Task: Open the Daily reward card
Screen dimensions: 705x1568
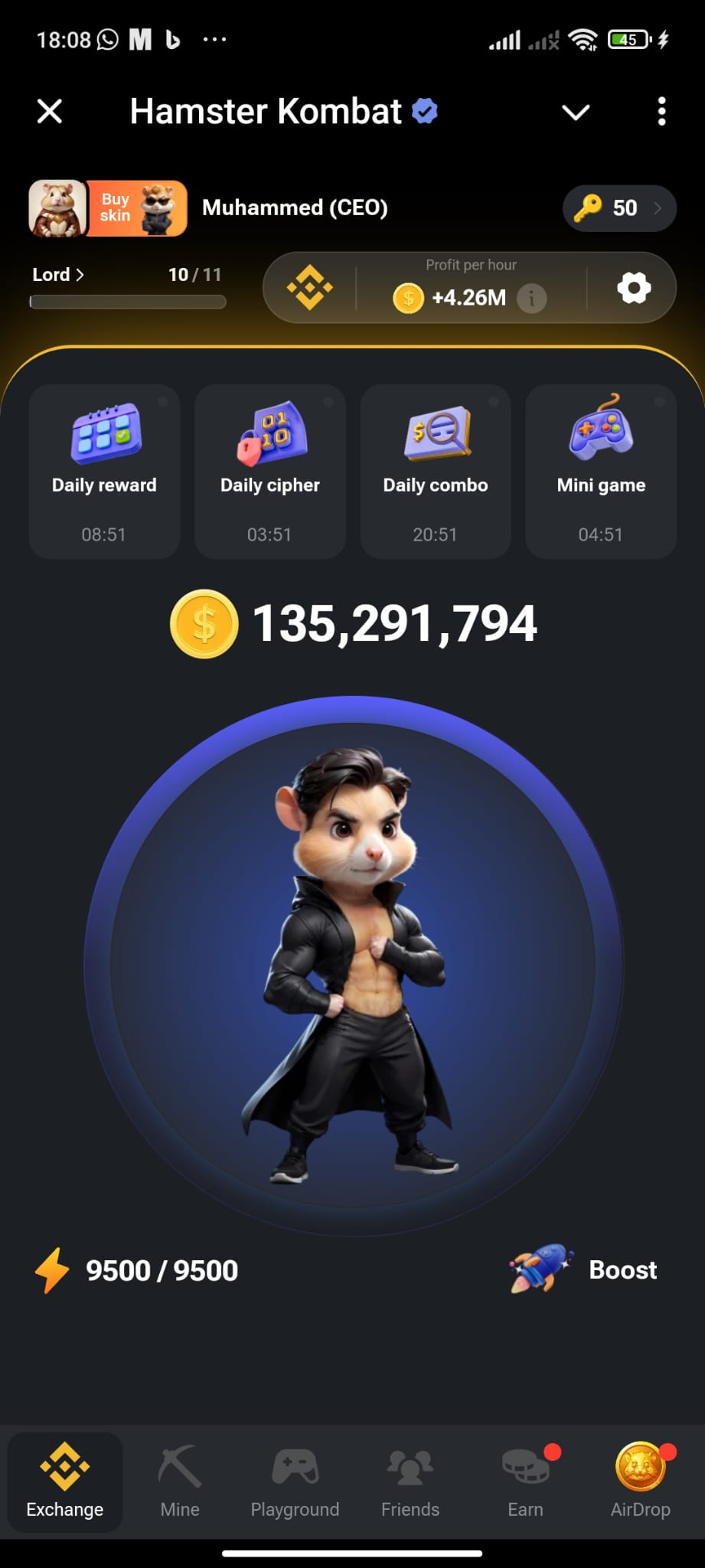Action: point(104,471)
